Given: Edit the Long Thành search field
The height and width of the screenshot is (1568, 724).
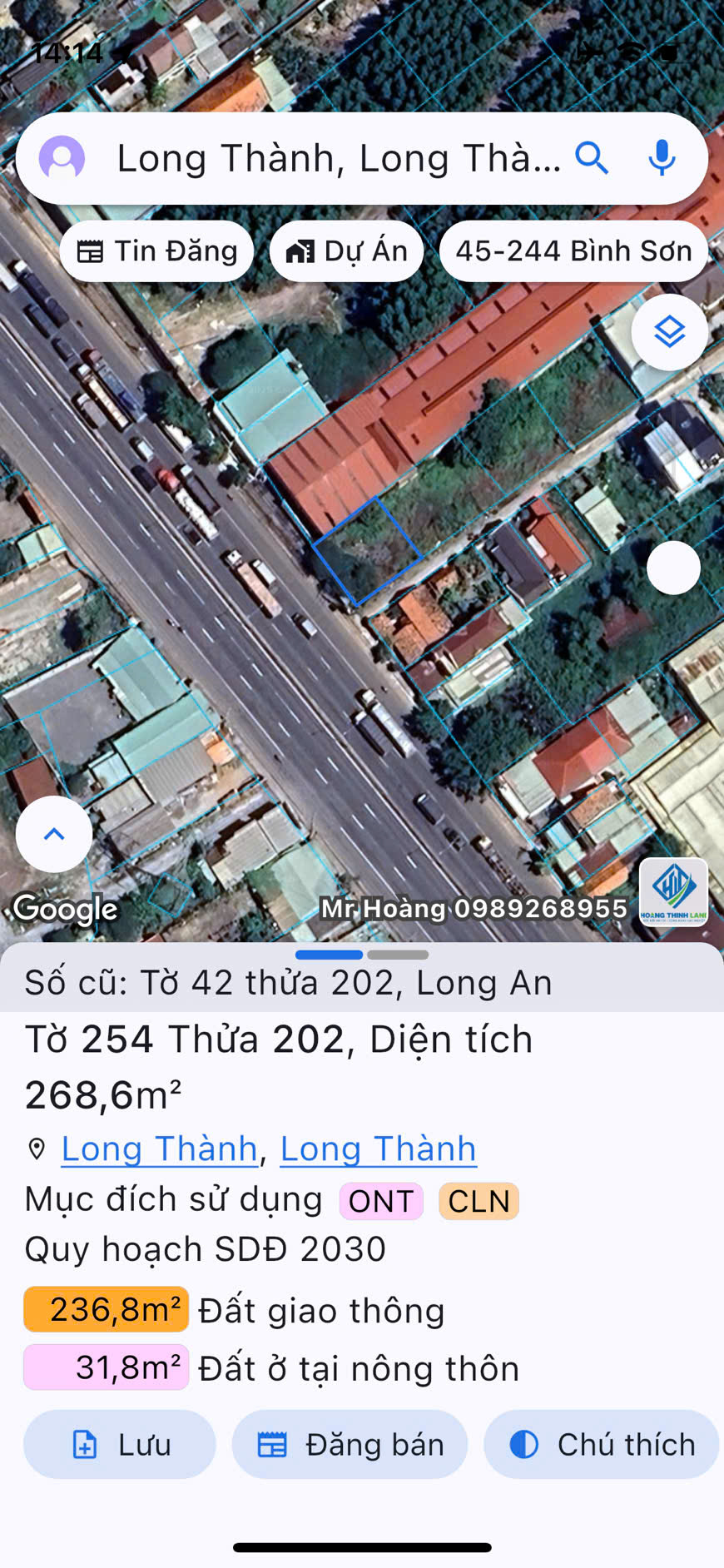Looking at the screenshot, I should pos(337,158).
